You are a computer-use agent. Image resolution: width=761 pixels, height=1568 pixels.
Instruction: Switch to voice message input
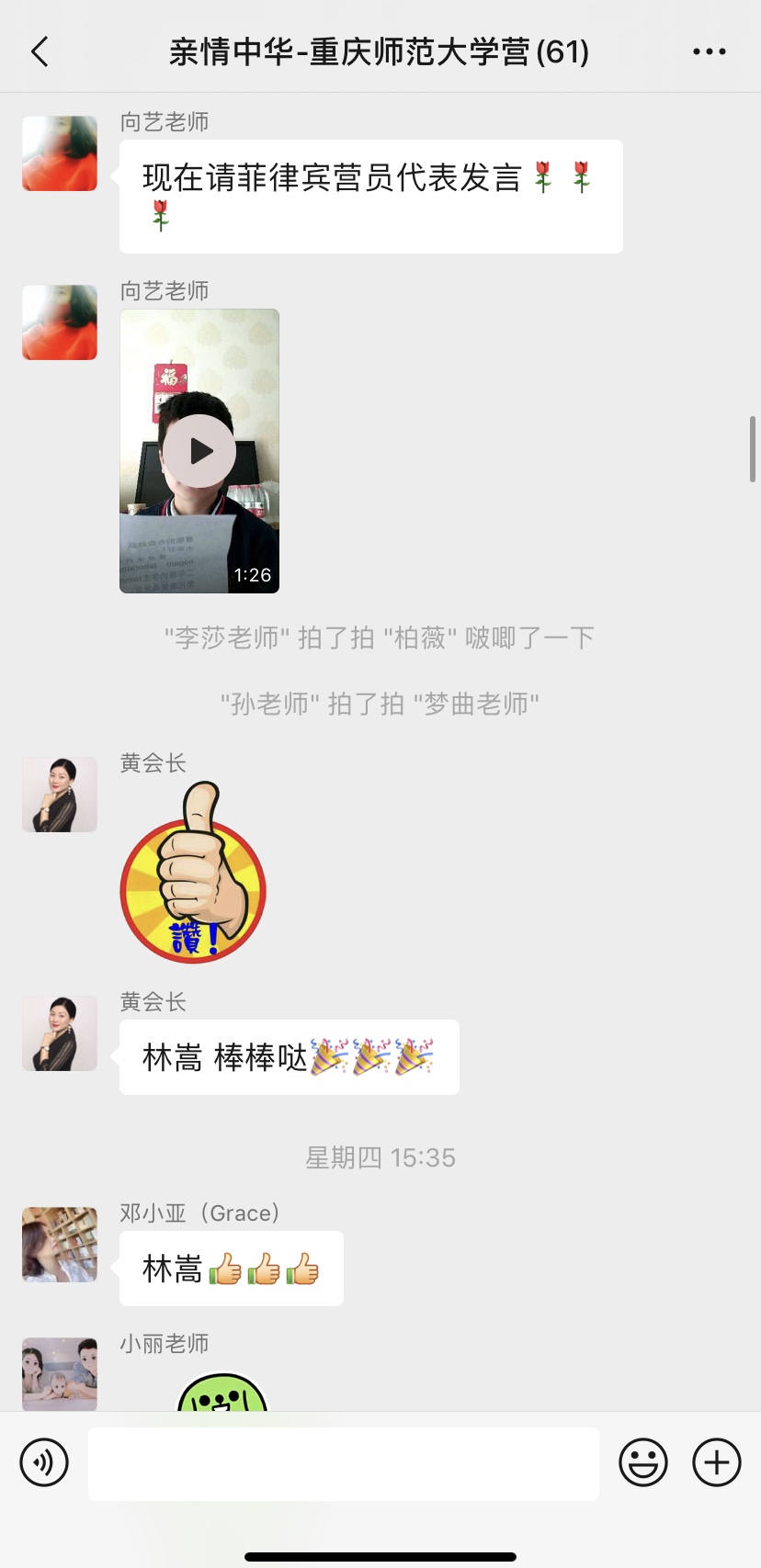(44, 1461)
